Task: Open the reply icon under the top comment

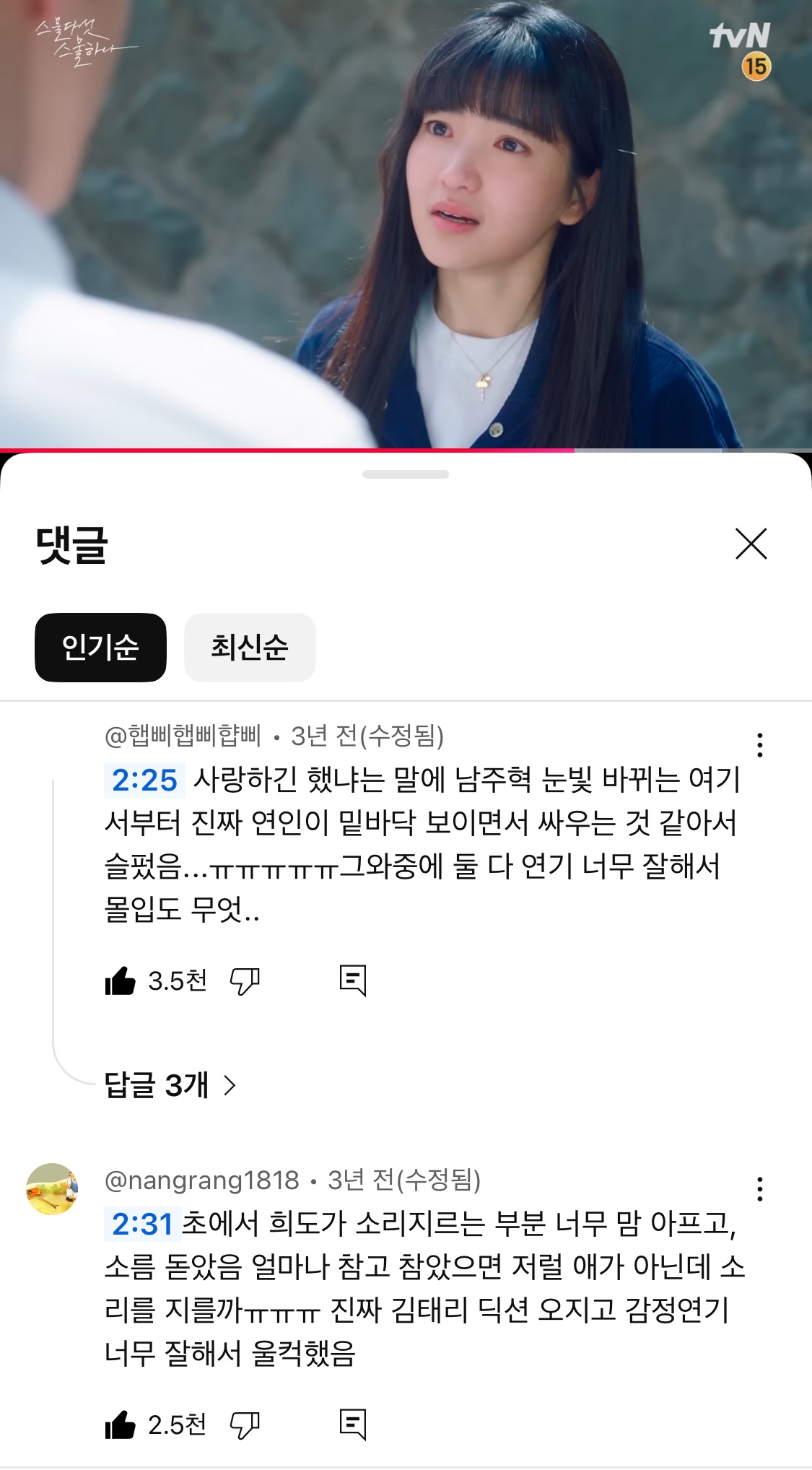Action: pos(354,980)
